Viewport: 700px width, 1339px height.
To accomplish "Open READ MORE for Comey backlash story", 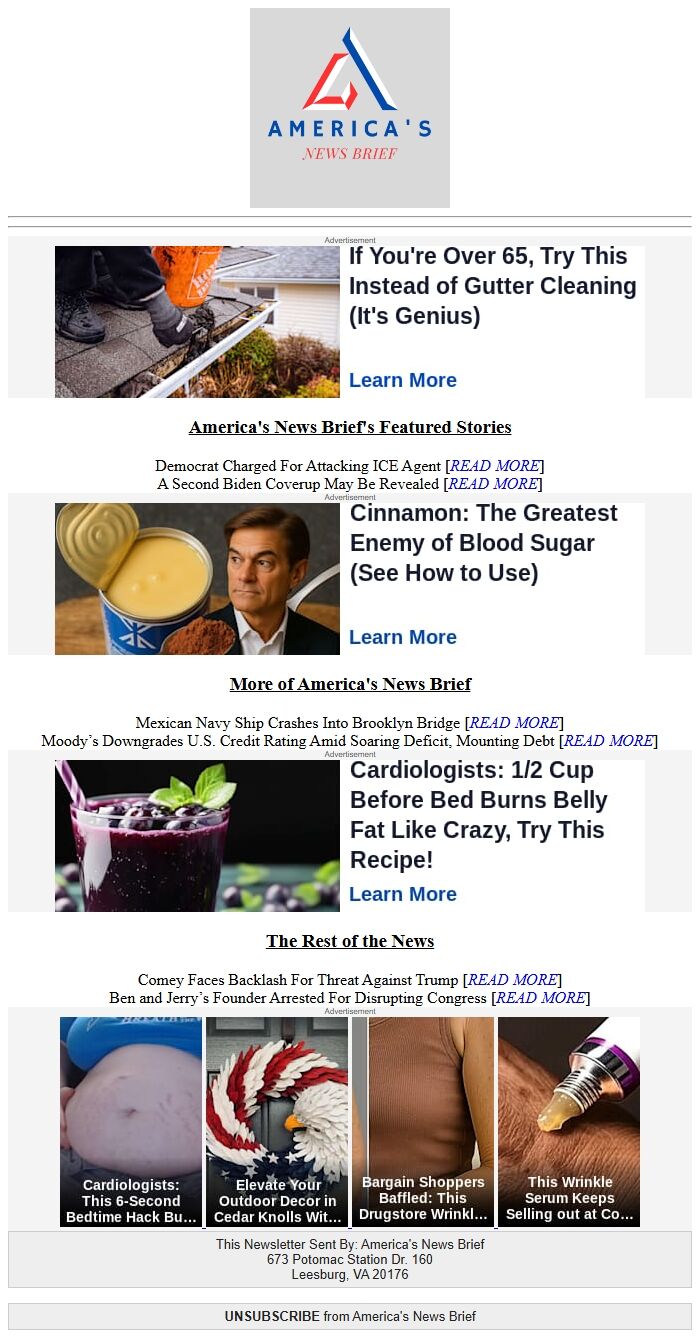I will tap(512, 980).
